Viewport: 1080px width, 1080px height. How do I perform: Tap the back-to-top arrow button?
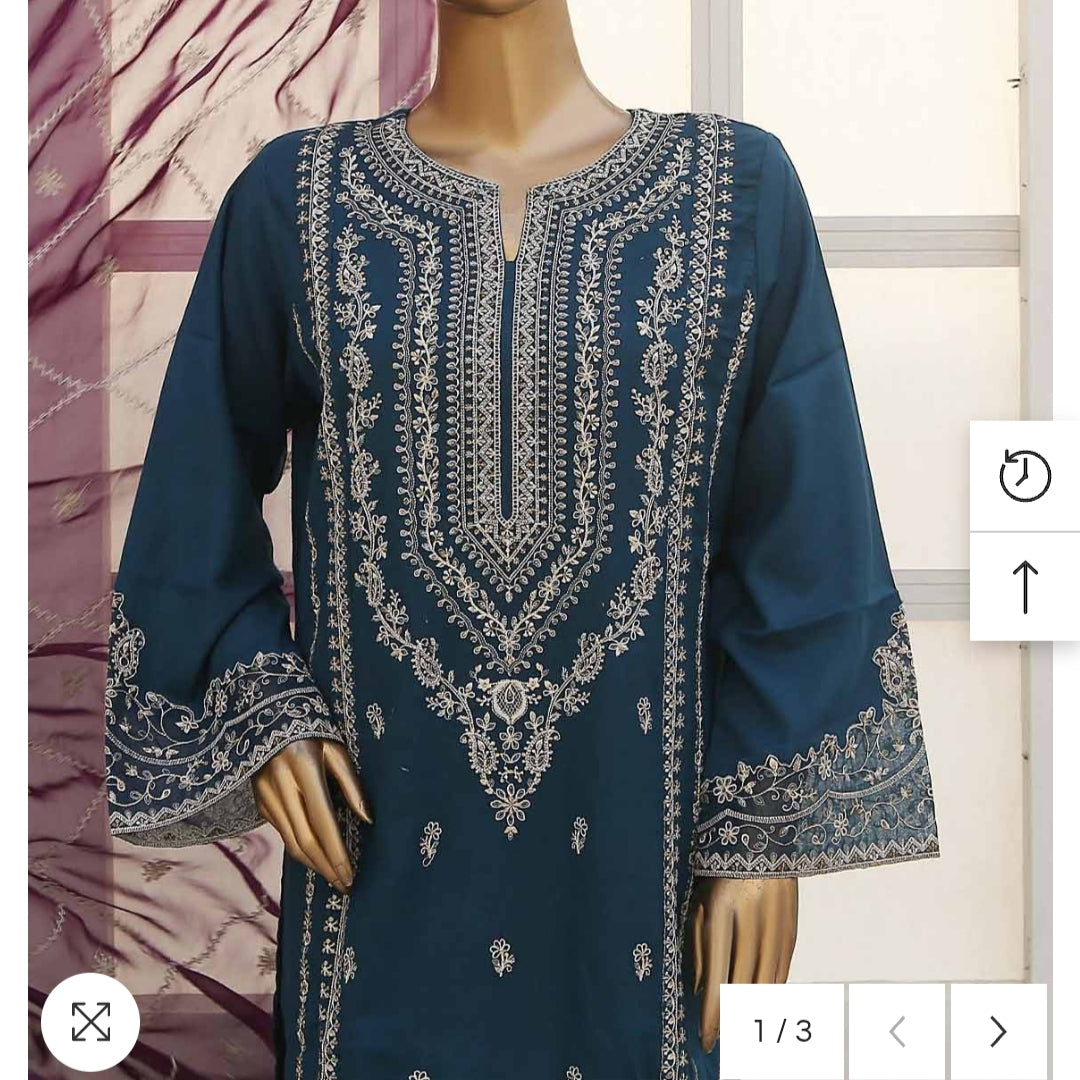point(1025,587)
